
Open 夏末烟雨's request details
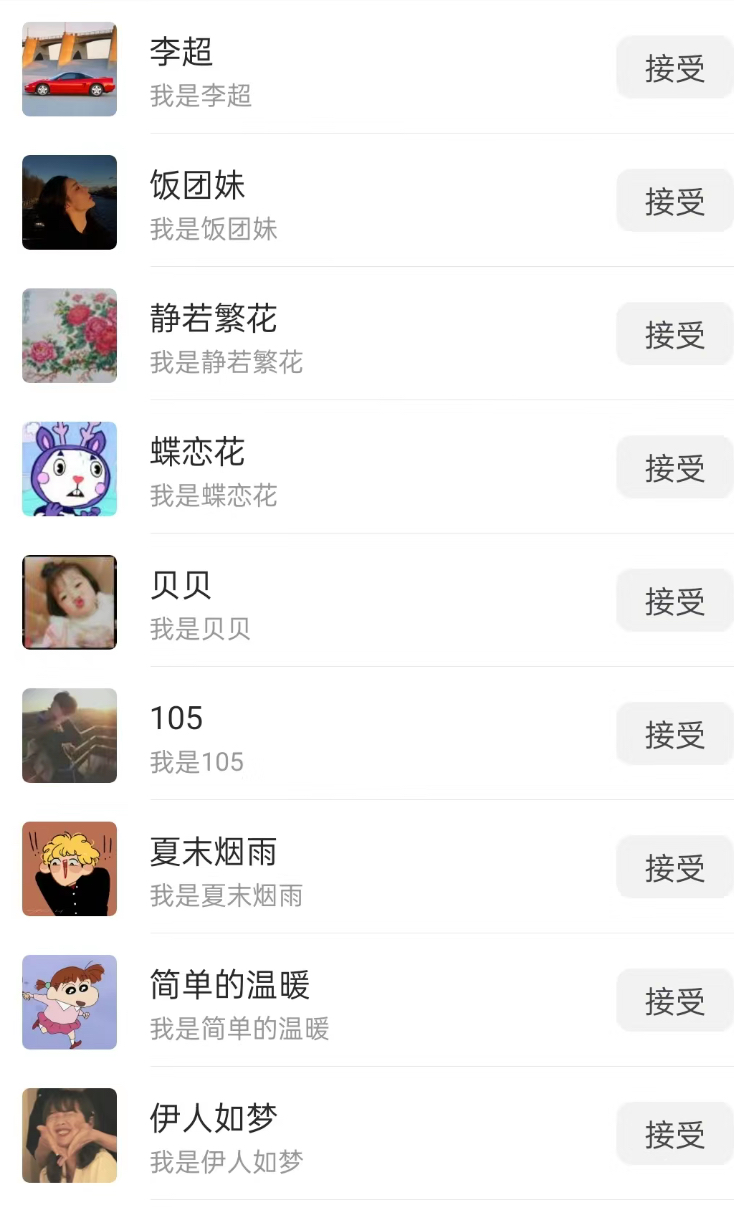click(350, 867)
